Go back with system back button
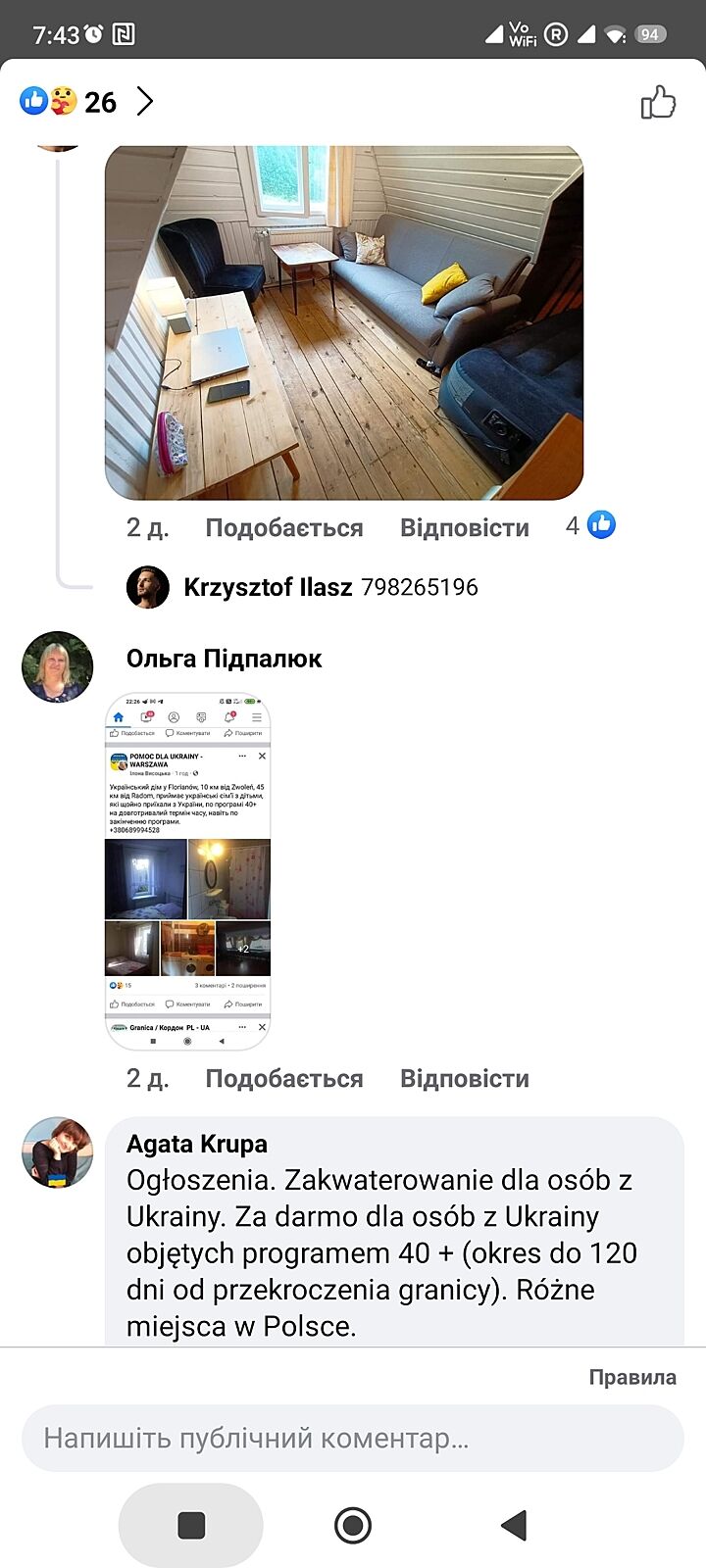The image size is (706, 1568). [514, 1525]
